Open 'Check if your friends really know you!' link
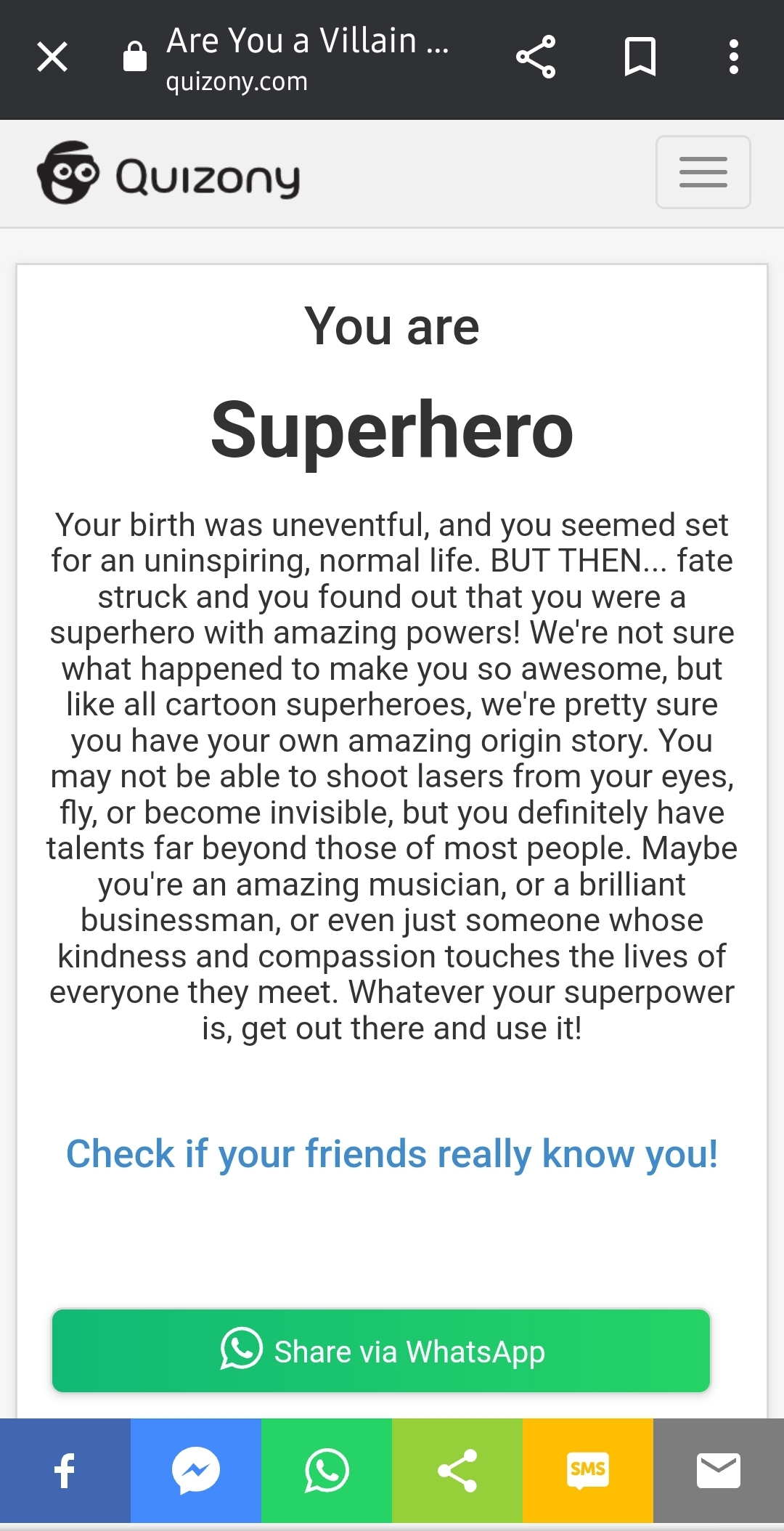The width and height of the screenshot is (784, 1531). pos(392,1154)
